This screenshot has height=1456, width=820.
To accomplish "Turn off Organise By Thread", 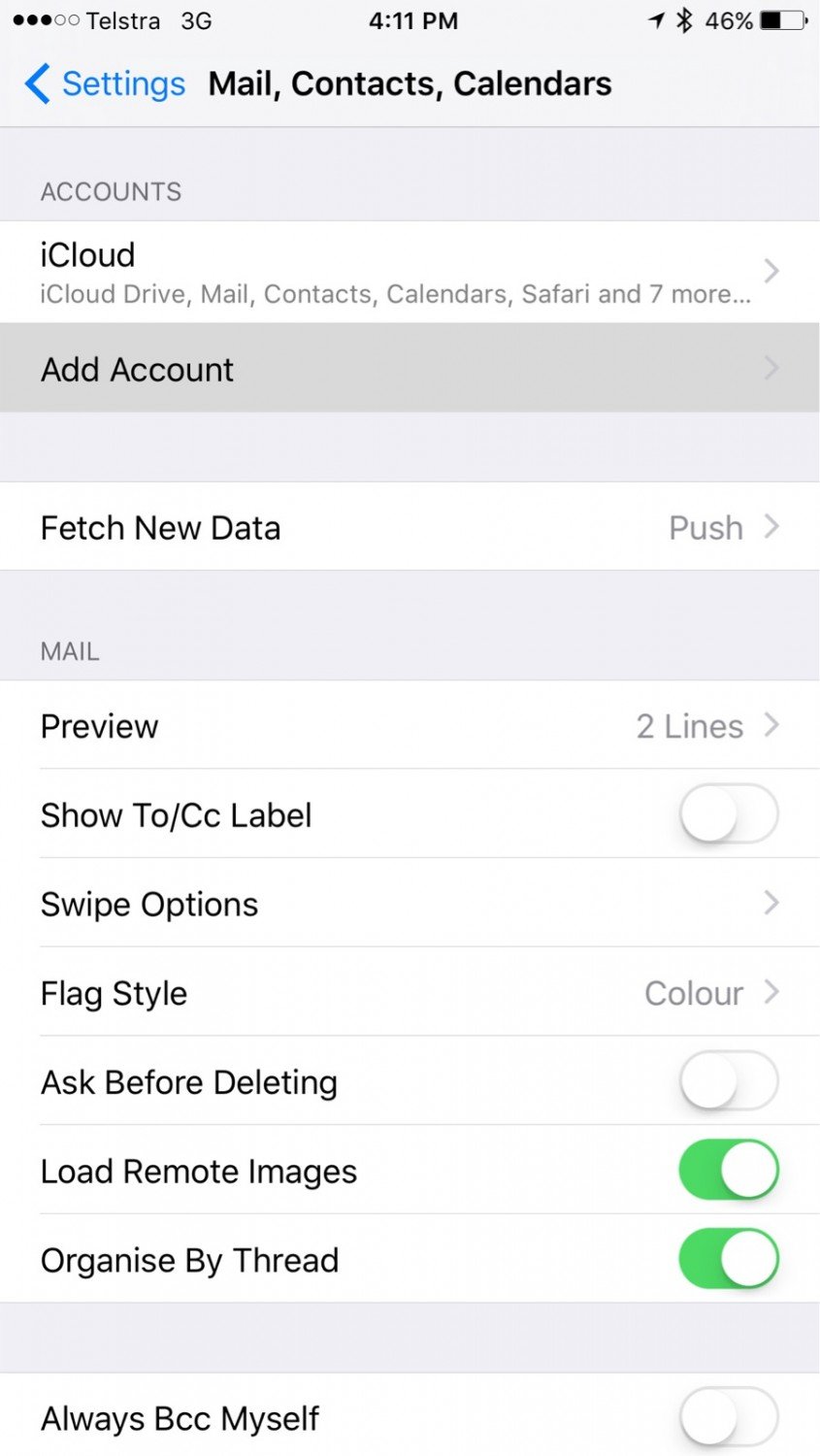I will click(728, 1259).
